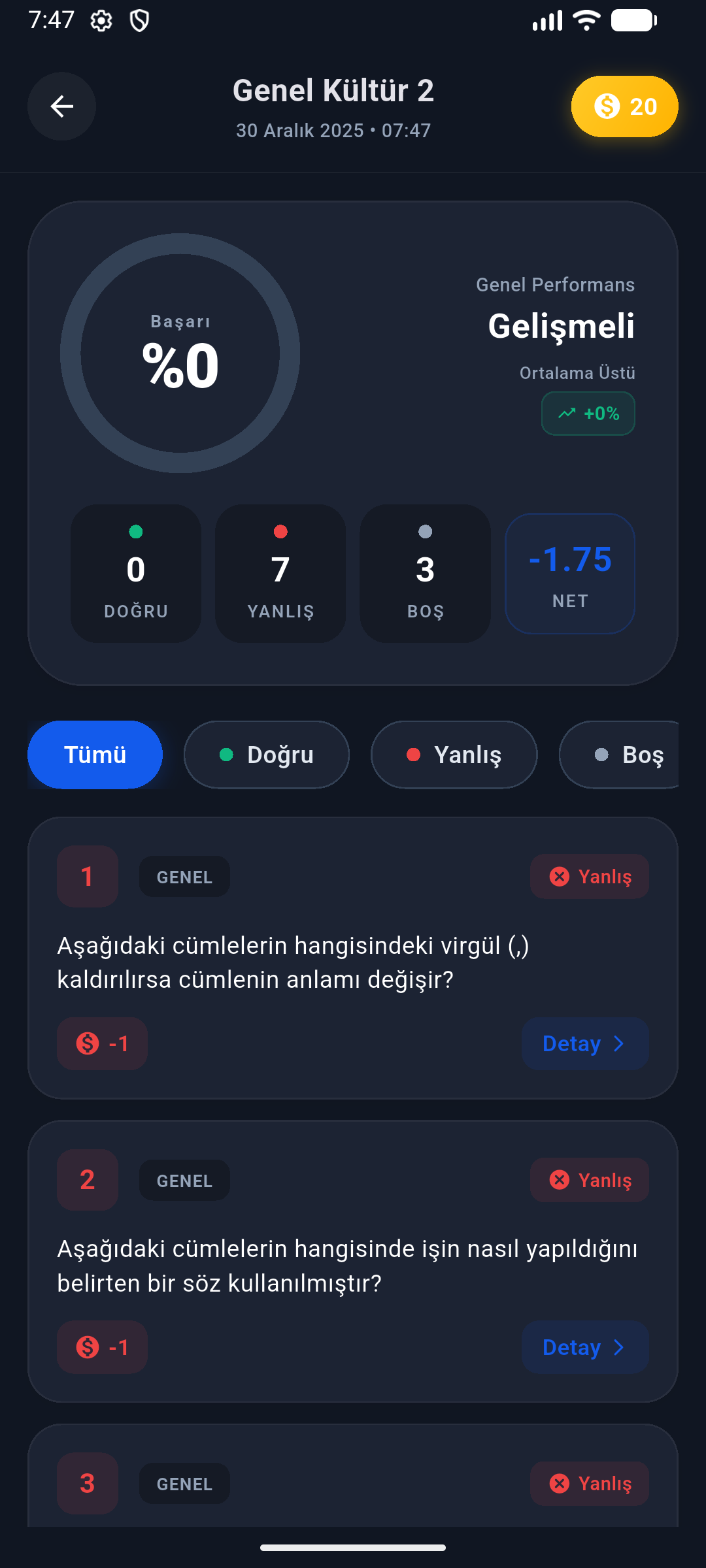Tap the green trend +0% badge
This screenshot has width=706, height=1568.
587,413
